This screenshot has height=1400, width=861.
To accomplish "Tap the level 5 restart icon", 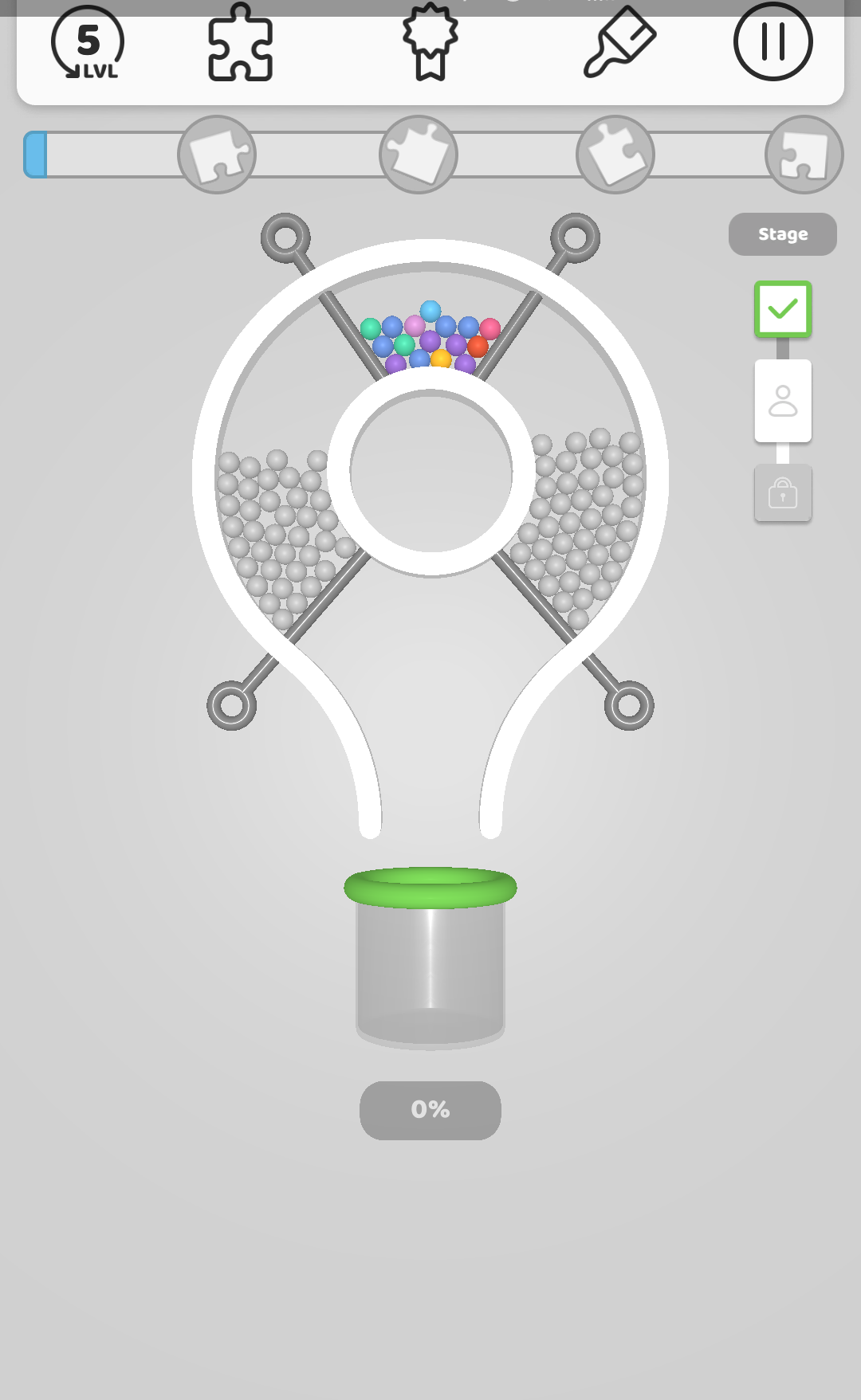I will (x=88, y=43).
